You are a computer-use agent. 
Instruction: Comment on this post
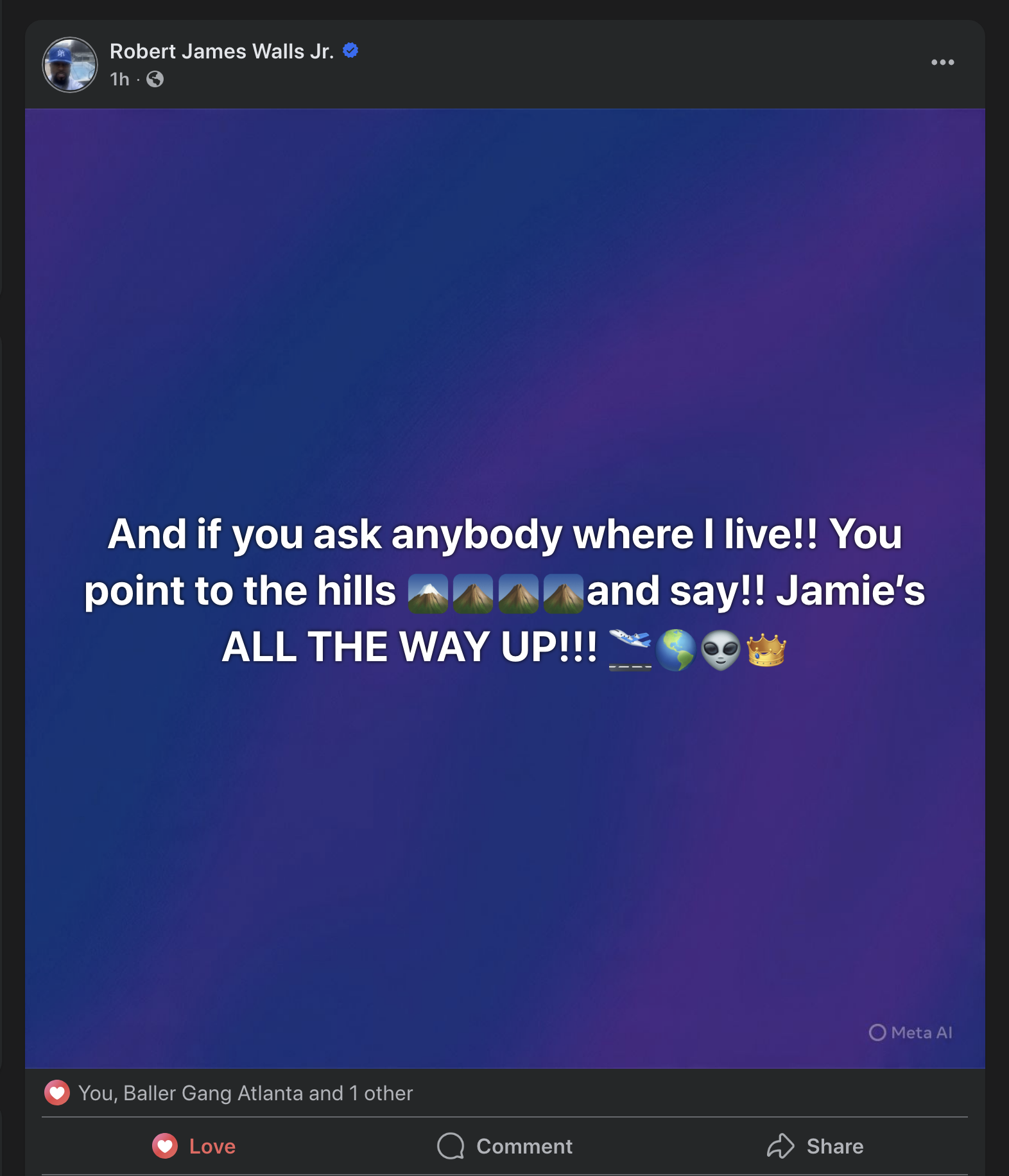click(x=505, y=1146)
